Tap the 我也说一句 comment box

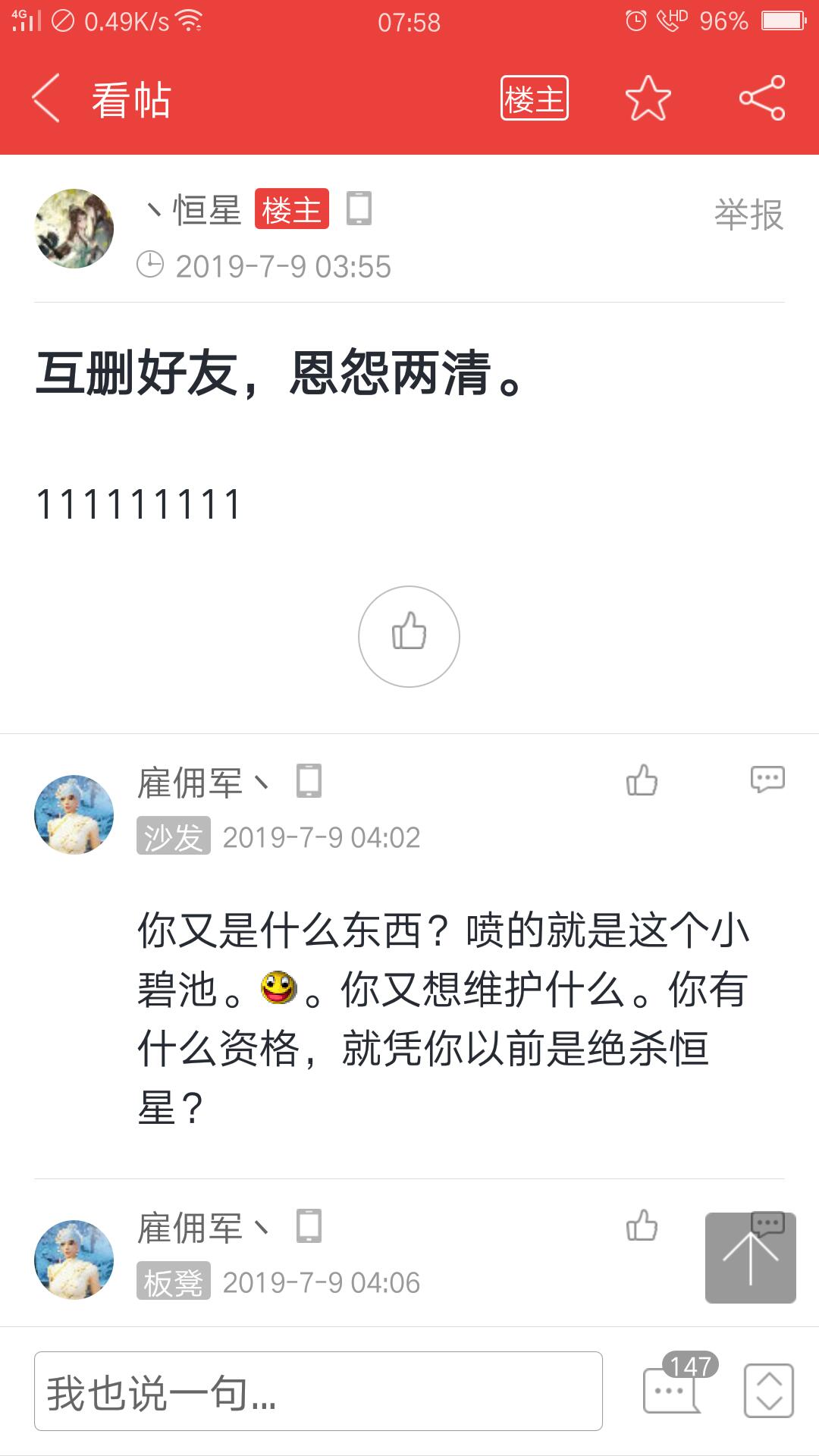pyautogui.click(x=318, y=1392)
